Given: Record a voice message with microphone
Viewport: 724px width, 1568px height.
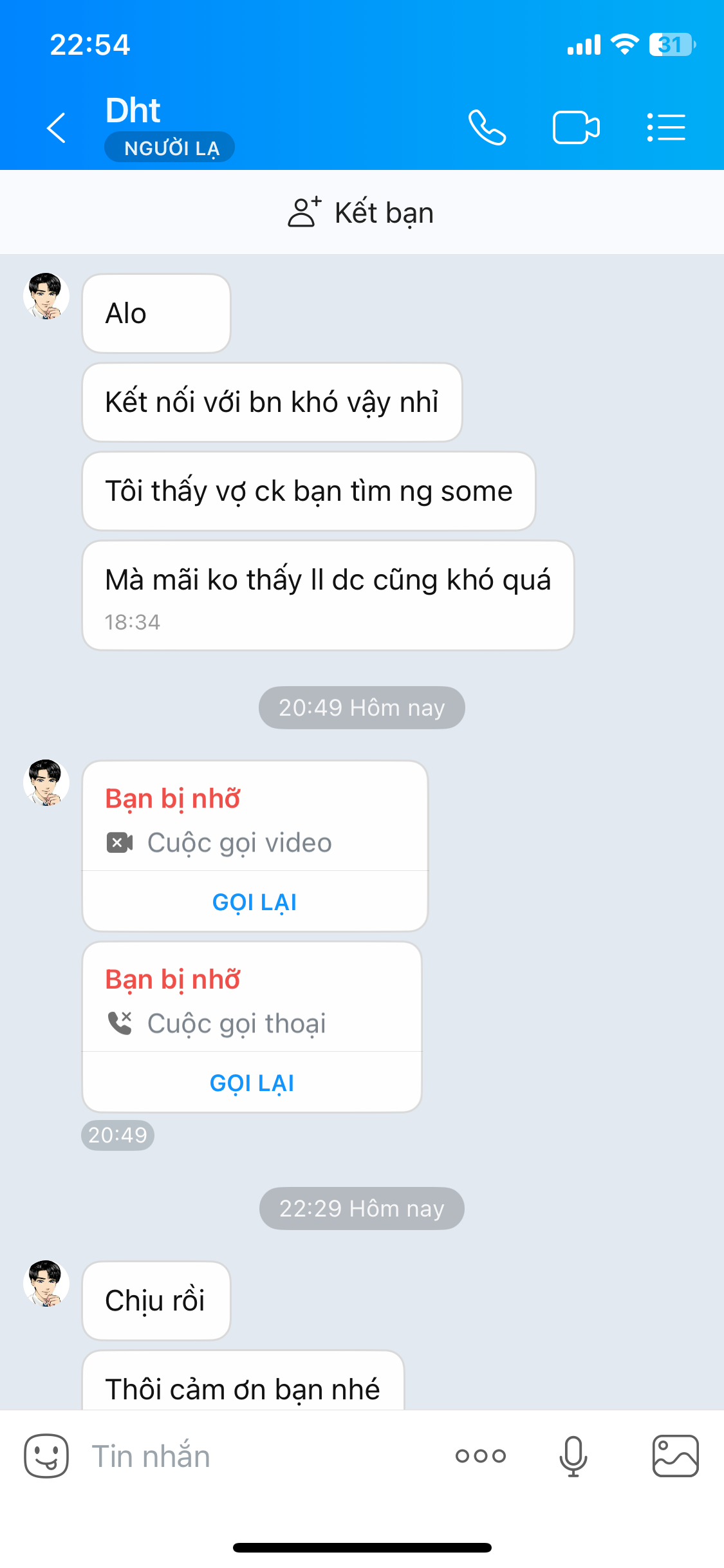Looking at the screenshot, I should click(573, 1456).
